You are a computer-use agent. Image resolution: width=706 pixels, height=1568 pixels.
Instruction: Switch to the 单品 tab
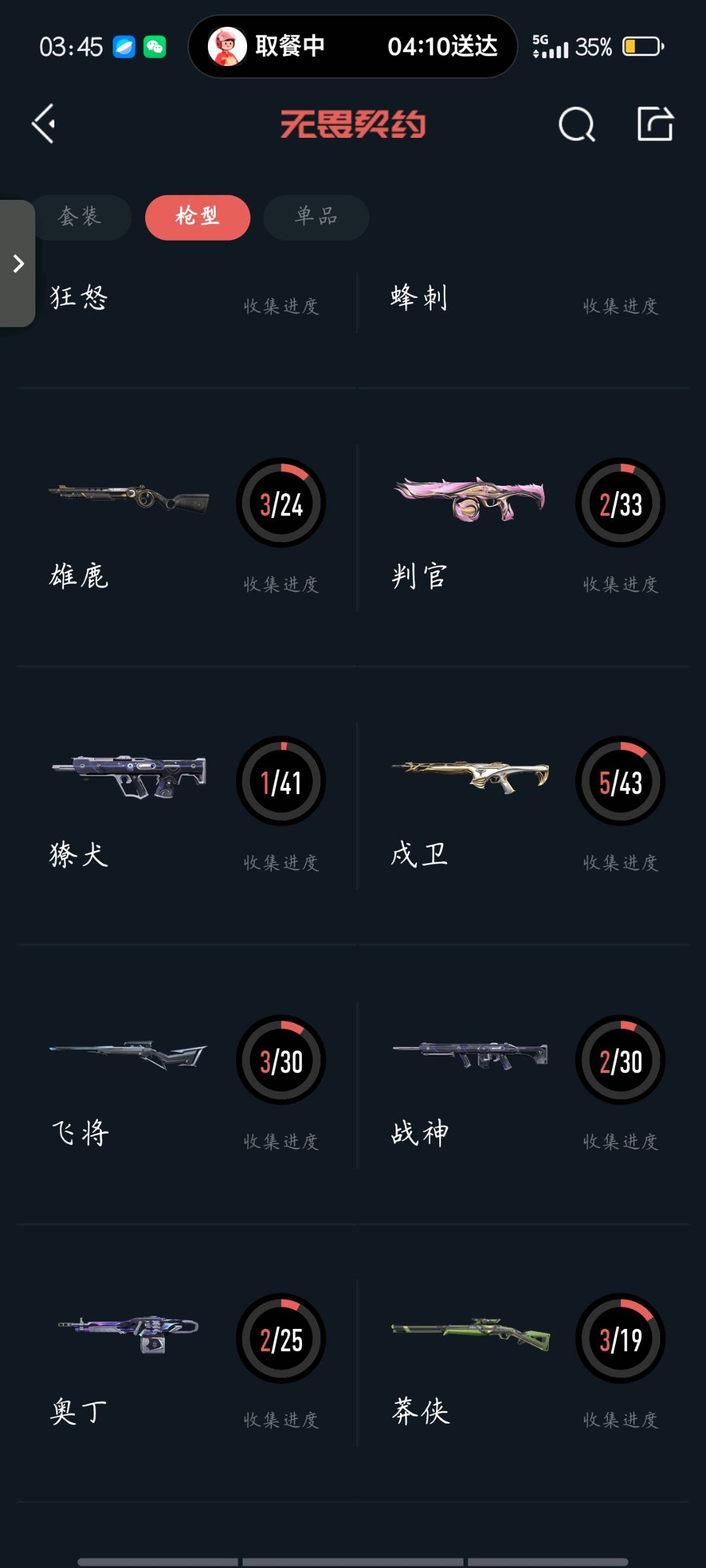[316, 217]
